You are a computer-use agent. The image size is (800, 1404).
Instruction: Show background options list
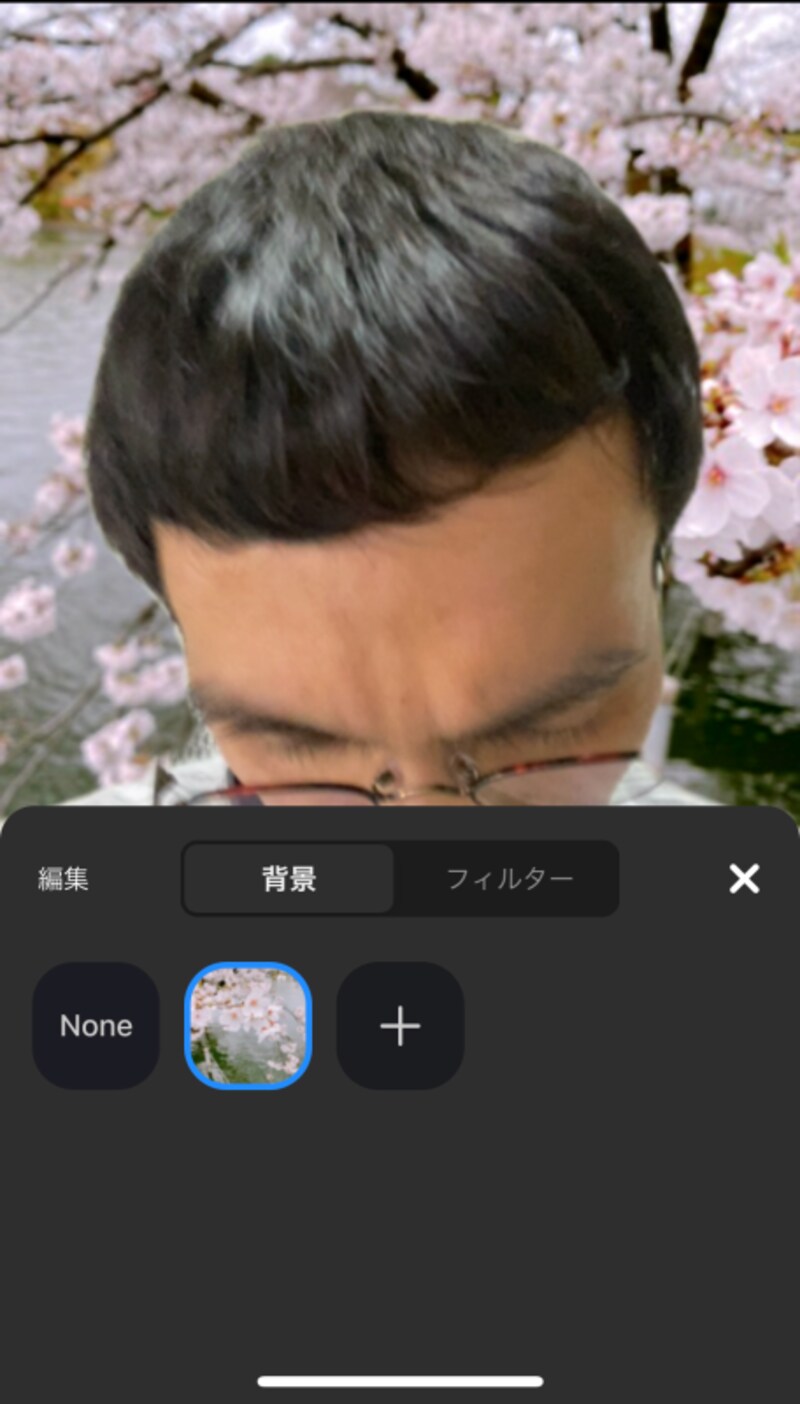(288, 879)
